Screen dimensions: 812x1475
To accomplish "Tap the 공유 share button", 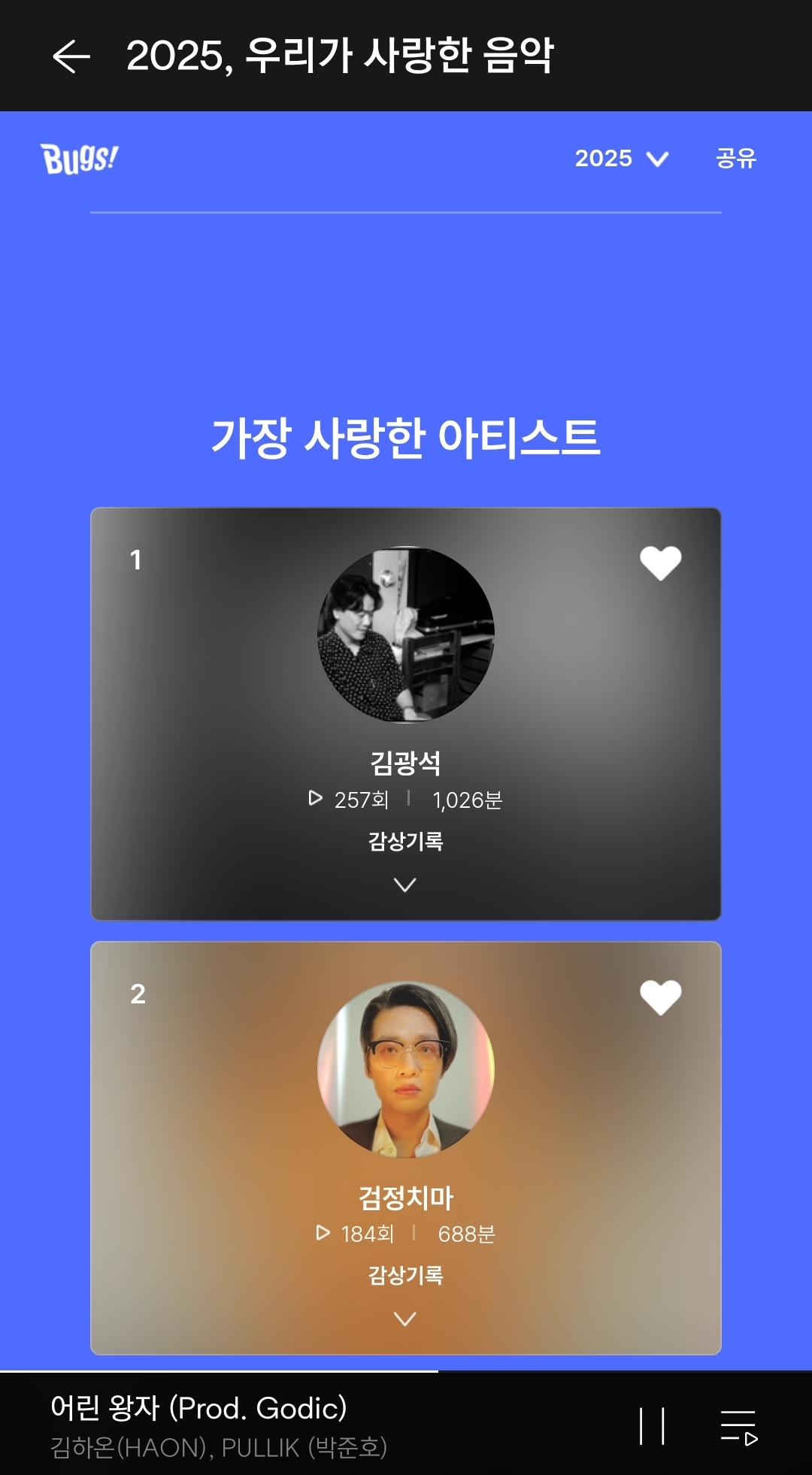I will [x=735, y=159].
